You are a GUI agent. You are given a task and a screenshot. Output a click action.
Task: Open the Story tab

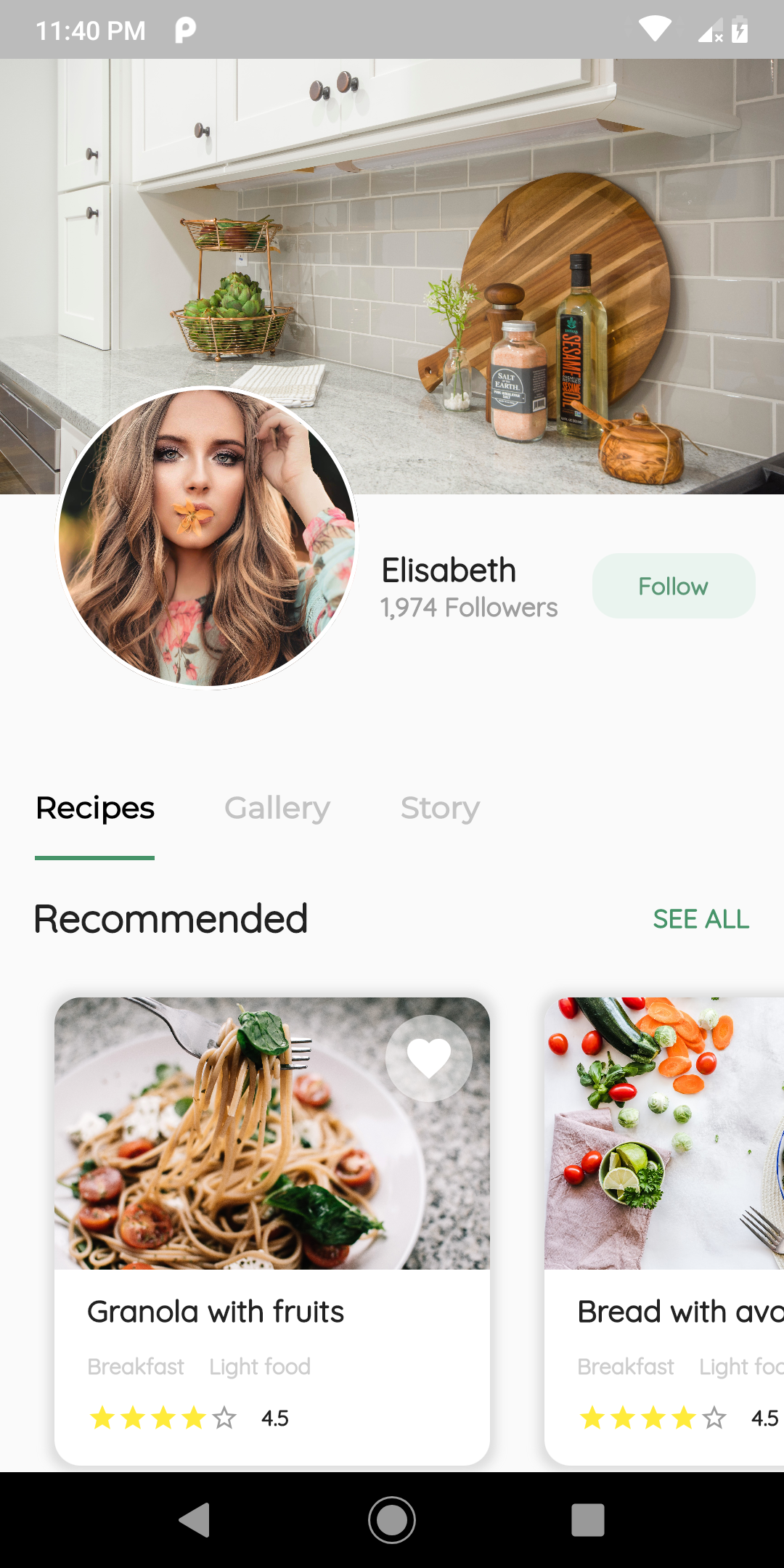(x=439, y=807)
